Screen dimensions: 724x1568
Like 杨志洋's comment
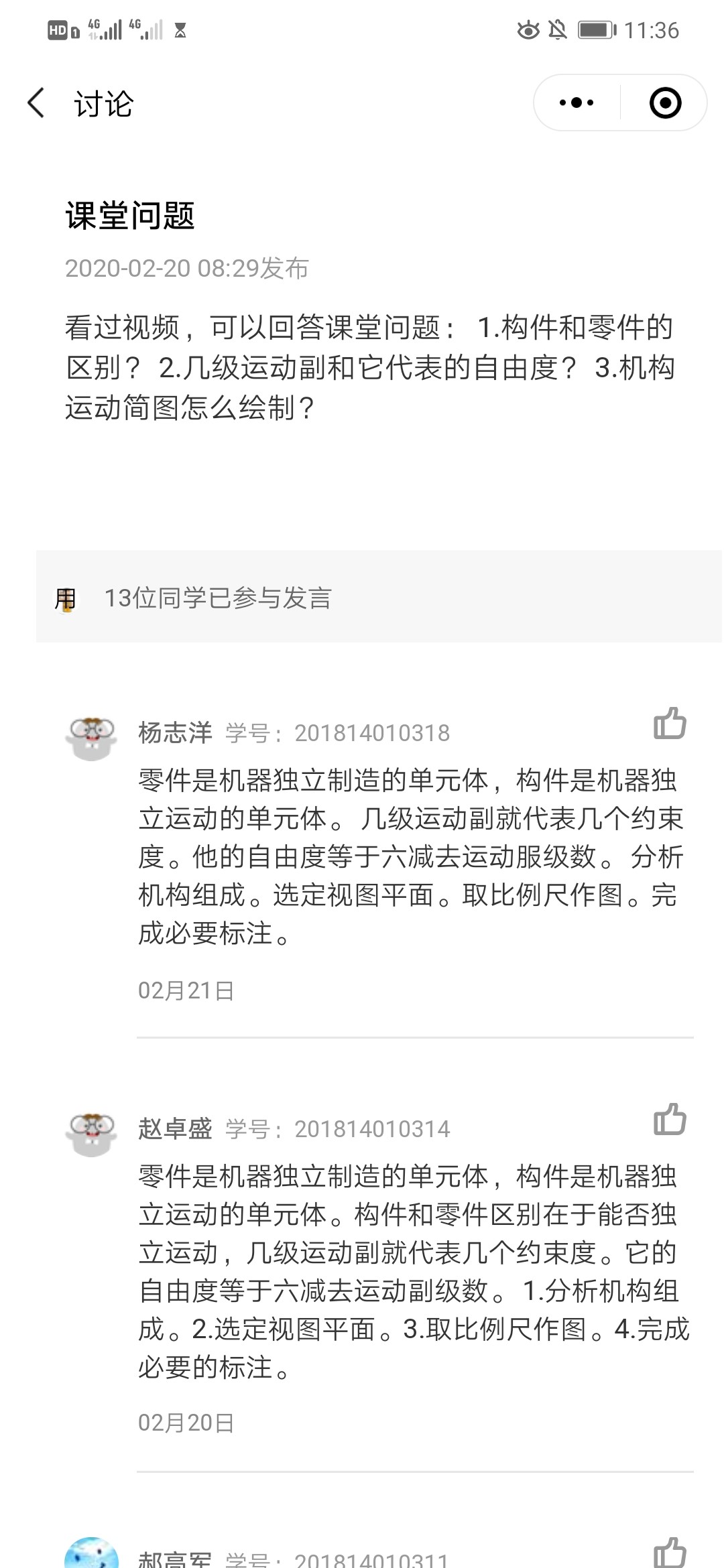pos(670,724)
